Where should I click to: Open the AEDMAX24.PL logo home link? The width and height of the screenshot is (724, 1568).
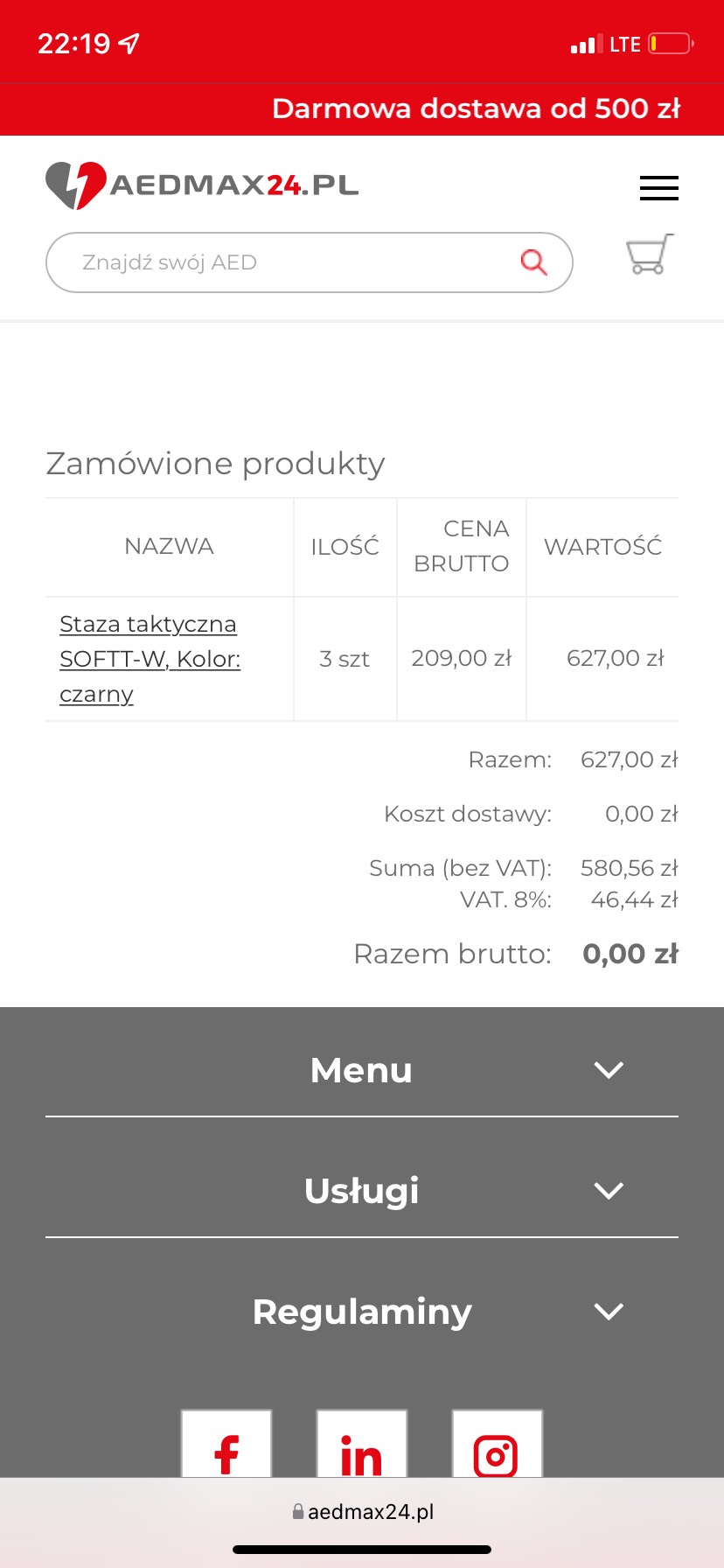(202, 185)
